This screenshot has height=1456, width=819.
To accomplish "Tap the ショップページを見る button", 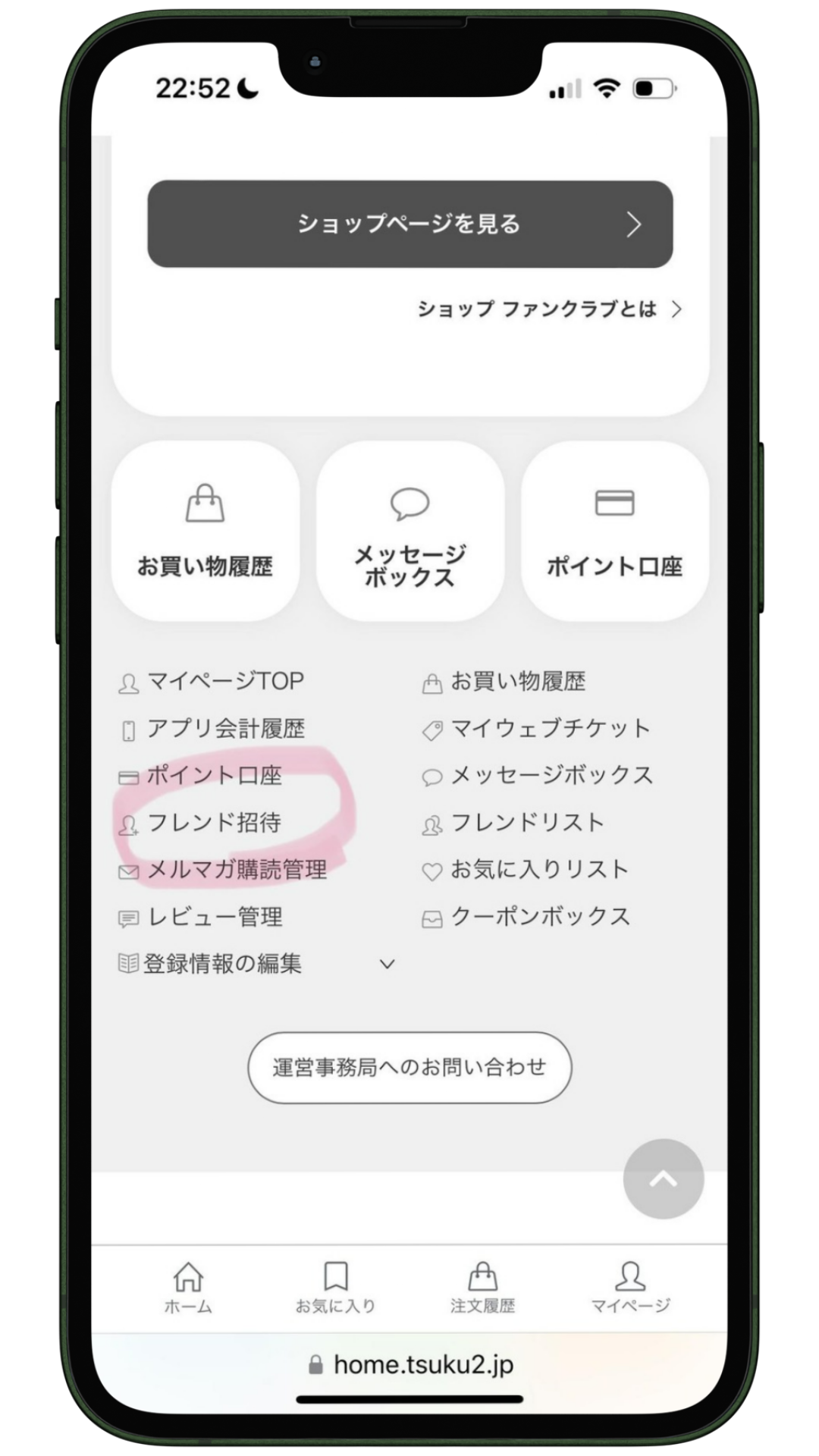I will coord(409,224).
